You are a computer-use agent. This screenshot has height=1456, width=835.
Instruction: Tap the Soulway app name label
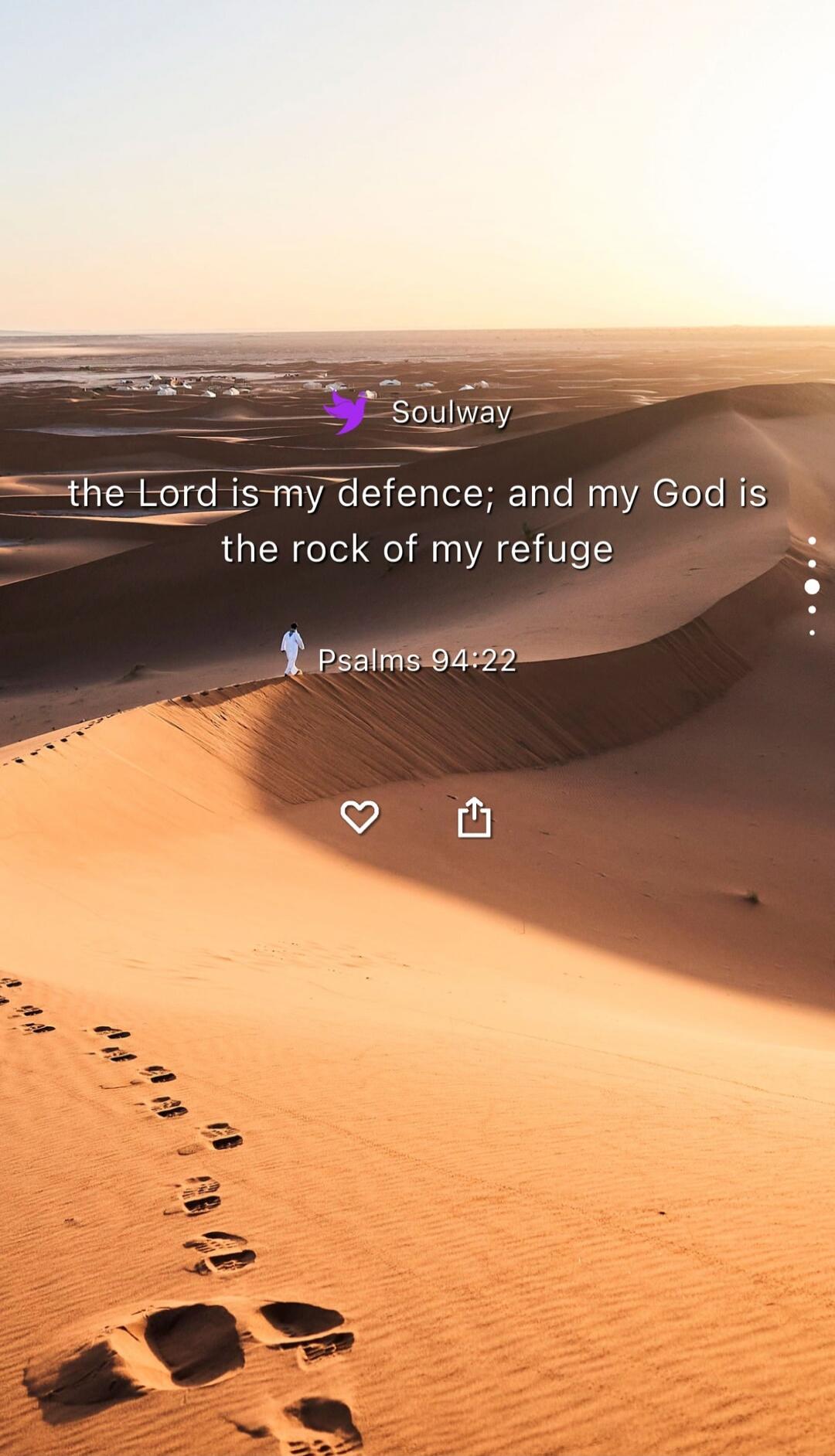pos(452,413)
